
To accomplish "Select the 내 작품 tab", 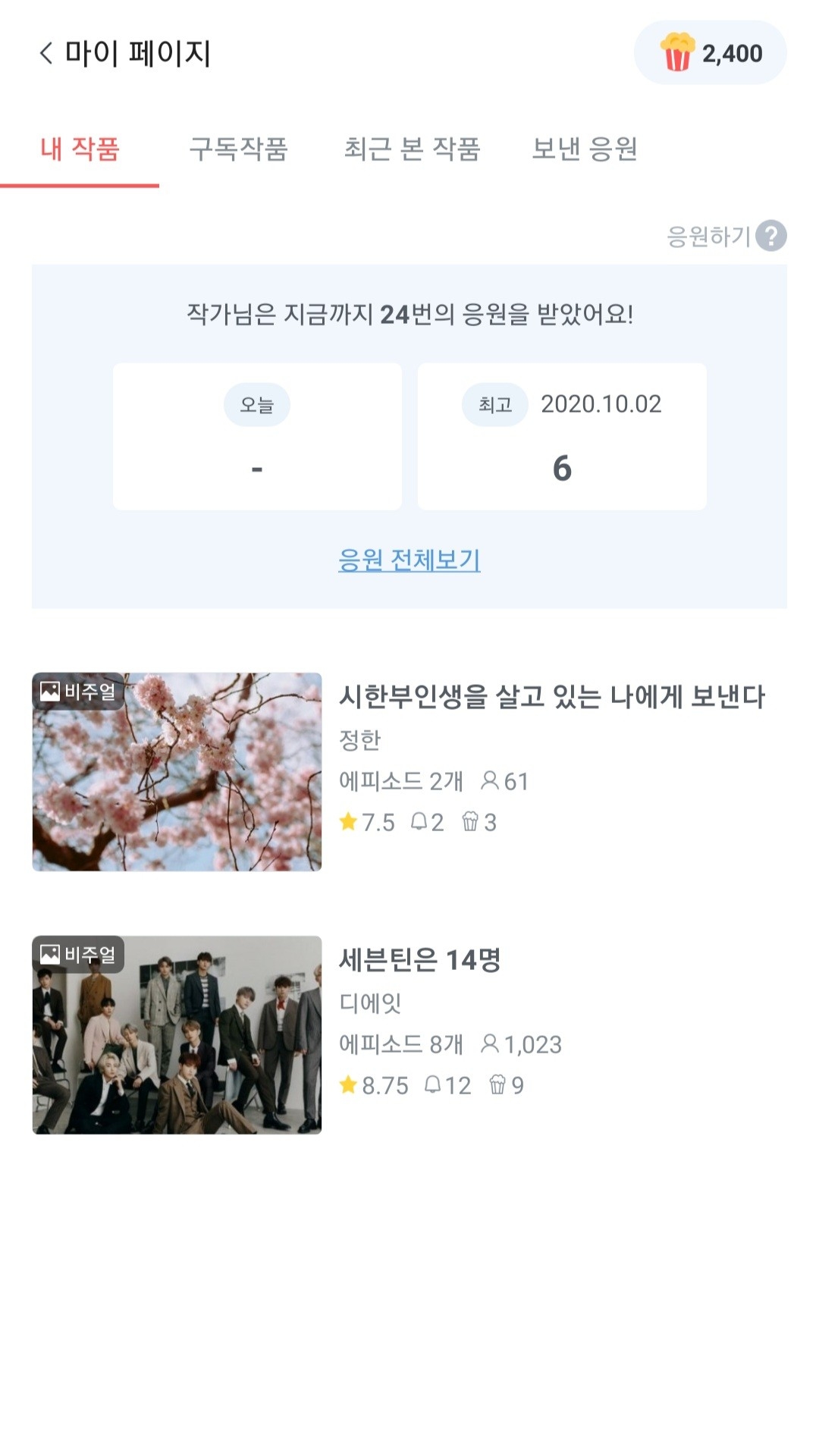I will (x=80, y=149).
